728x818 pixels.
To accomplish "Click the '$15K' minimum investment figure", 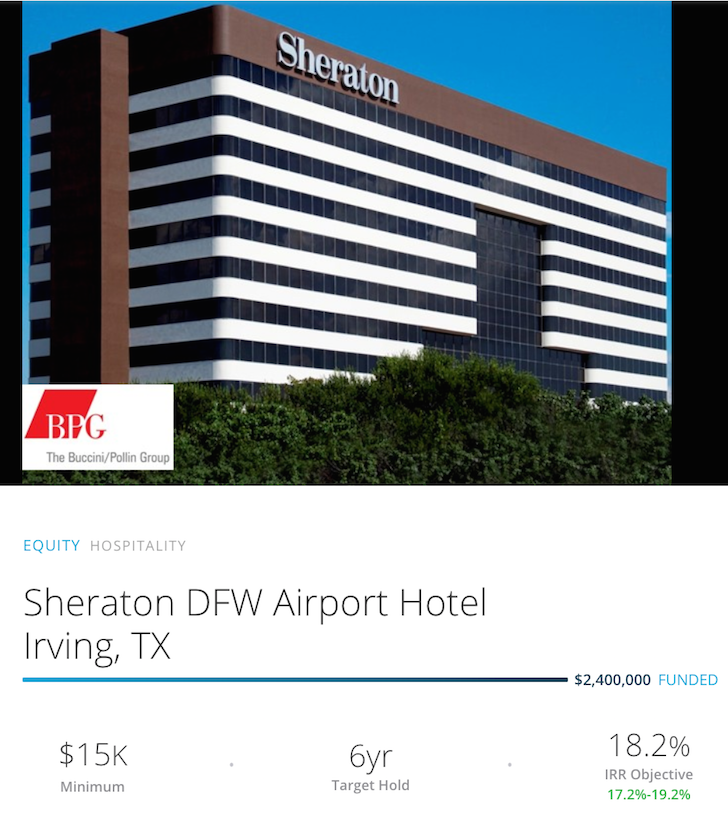I will click(x=93, y=756).
